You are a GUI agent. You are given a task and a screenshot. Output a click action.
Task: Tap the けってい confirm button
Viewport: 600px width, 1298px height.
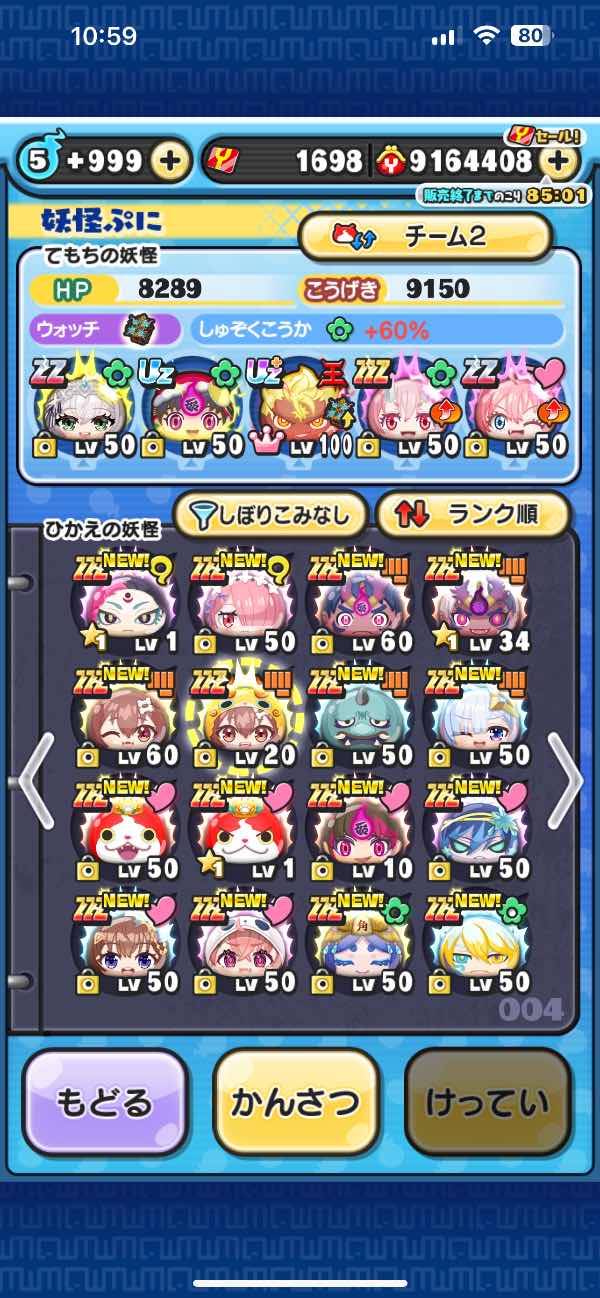487,1102
